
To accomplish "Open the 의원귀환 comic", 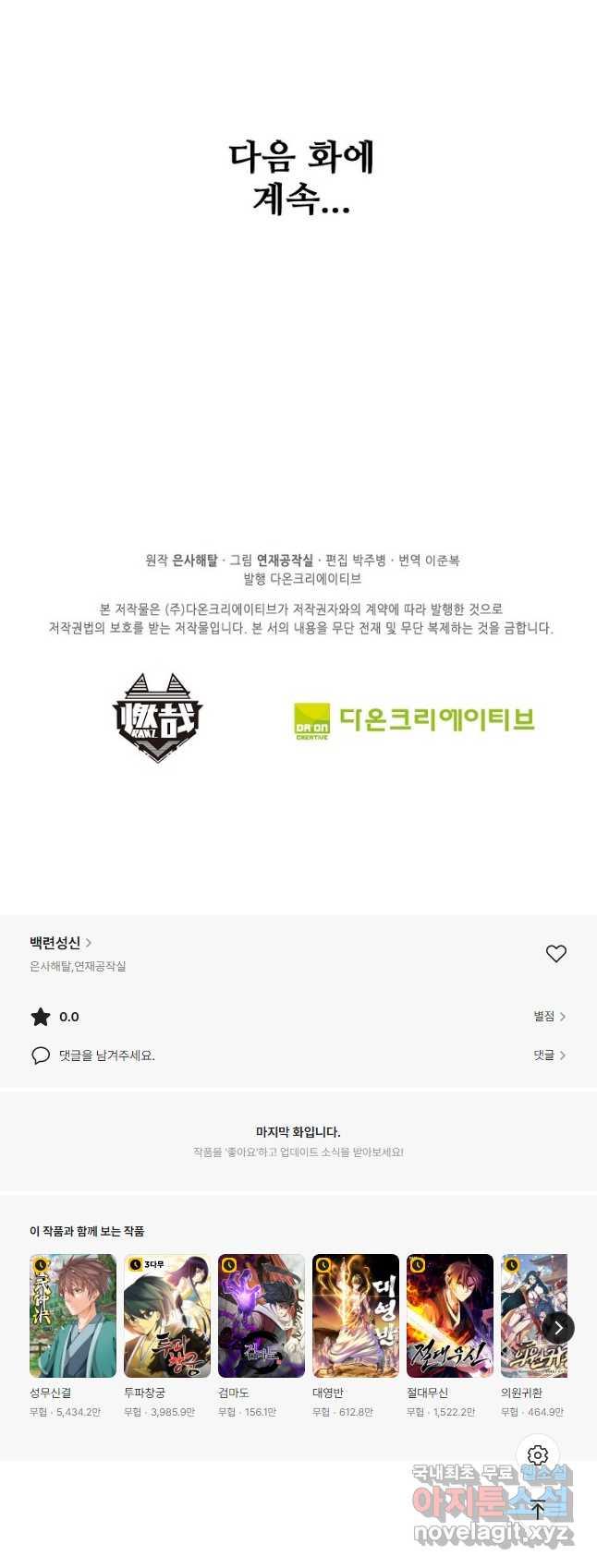I will click(x=529, y=1316).
